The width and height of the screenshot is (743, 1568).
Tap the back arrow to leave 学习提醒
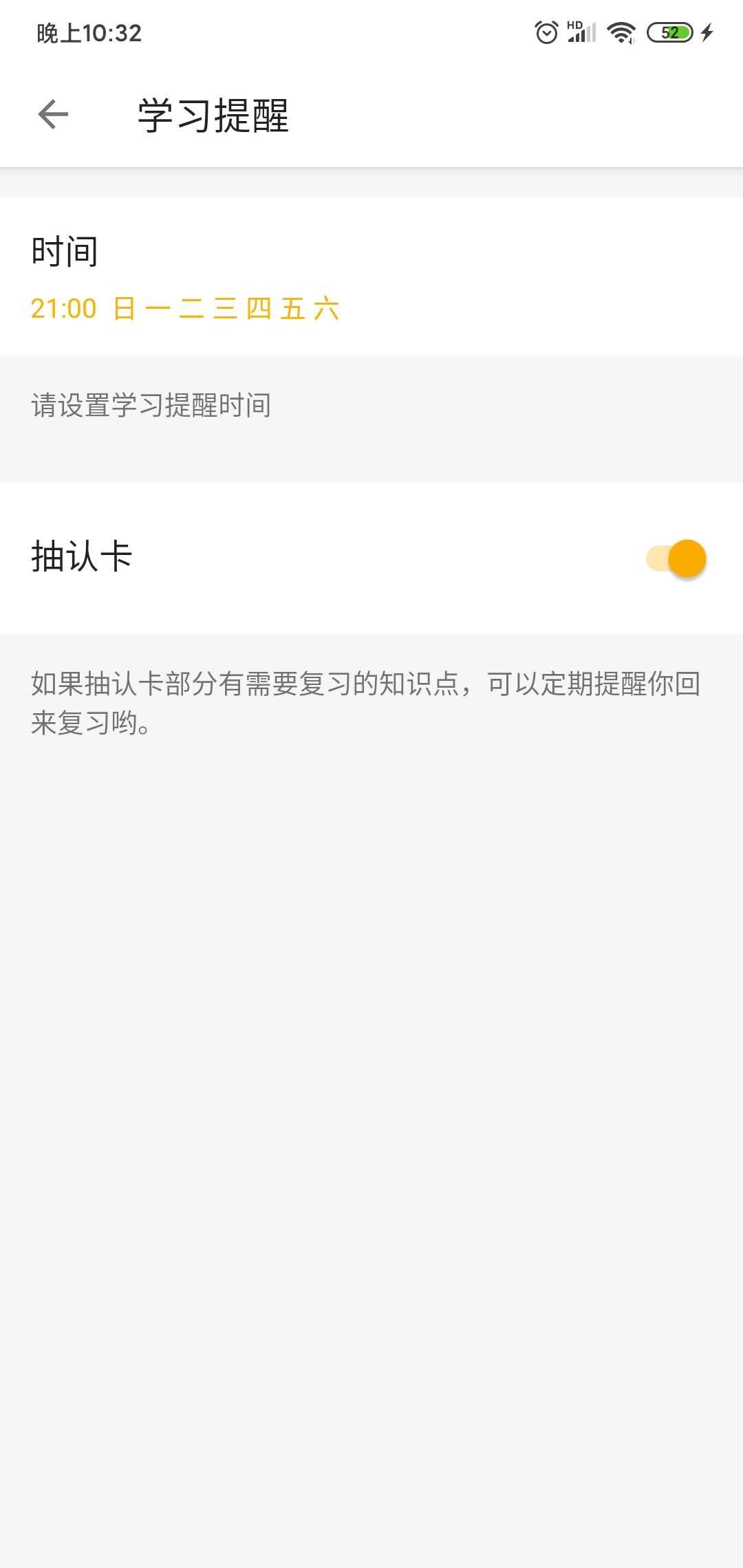pos(52,116)
